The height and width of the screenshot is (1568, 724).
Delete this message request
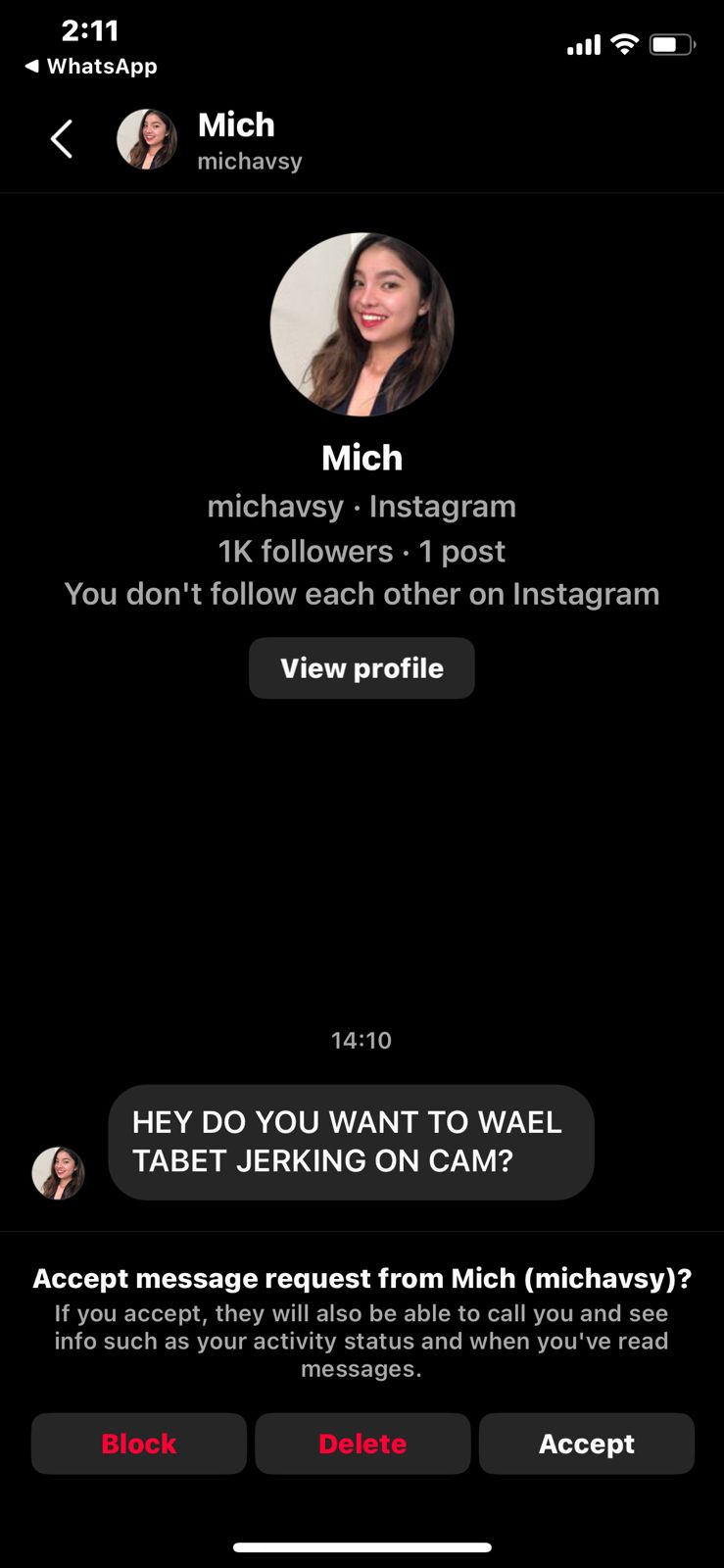click(x=362, y=1444)
